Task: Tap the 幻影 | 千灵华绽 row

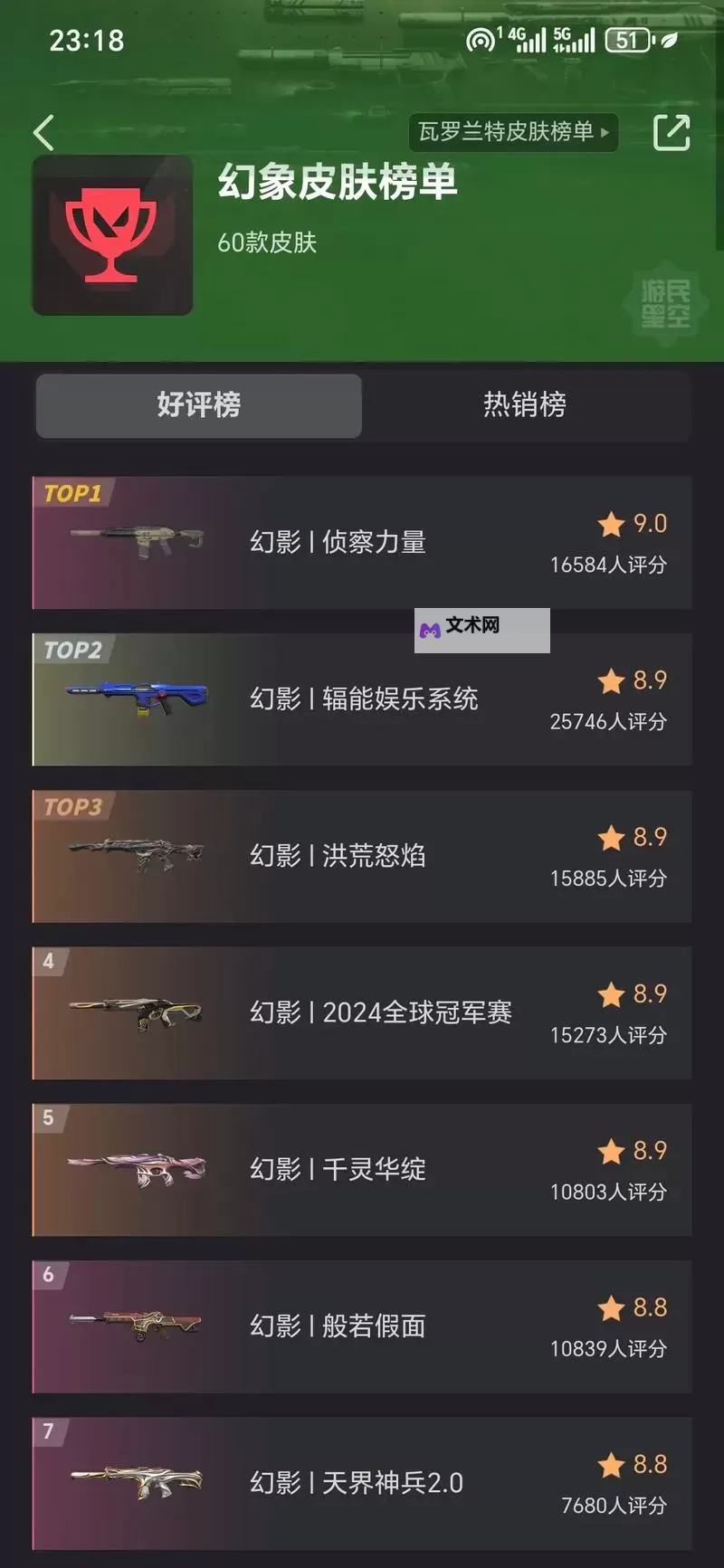Action: (362, 1169)
